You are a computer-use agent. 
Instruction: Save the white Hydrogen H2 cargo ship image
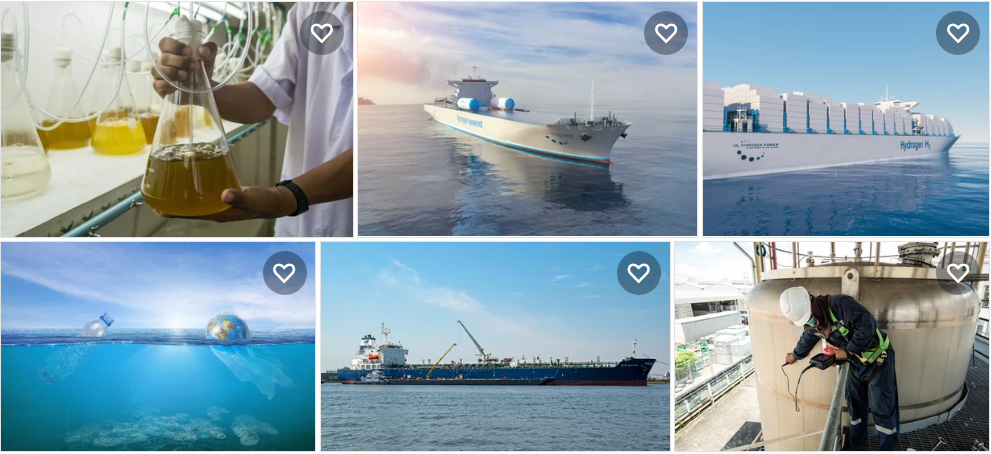[958, 33]
